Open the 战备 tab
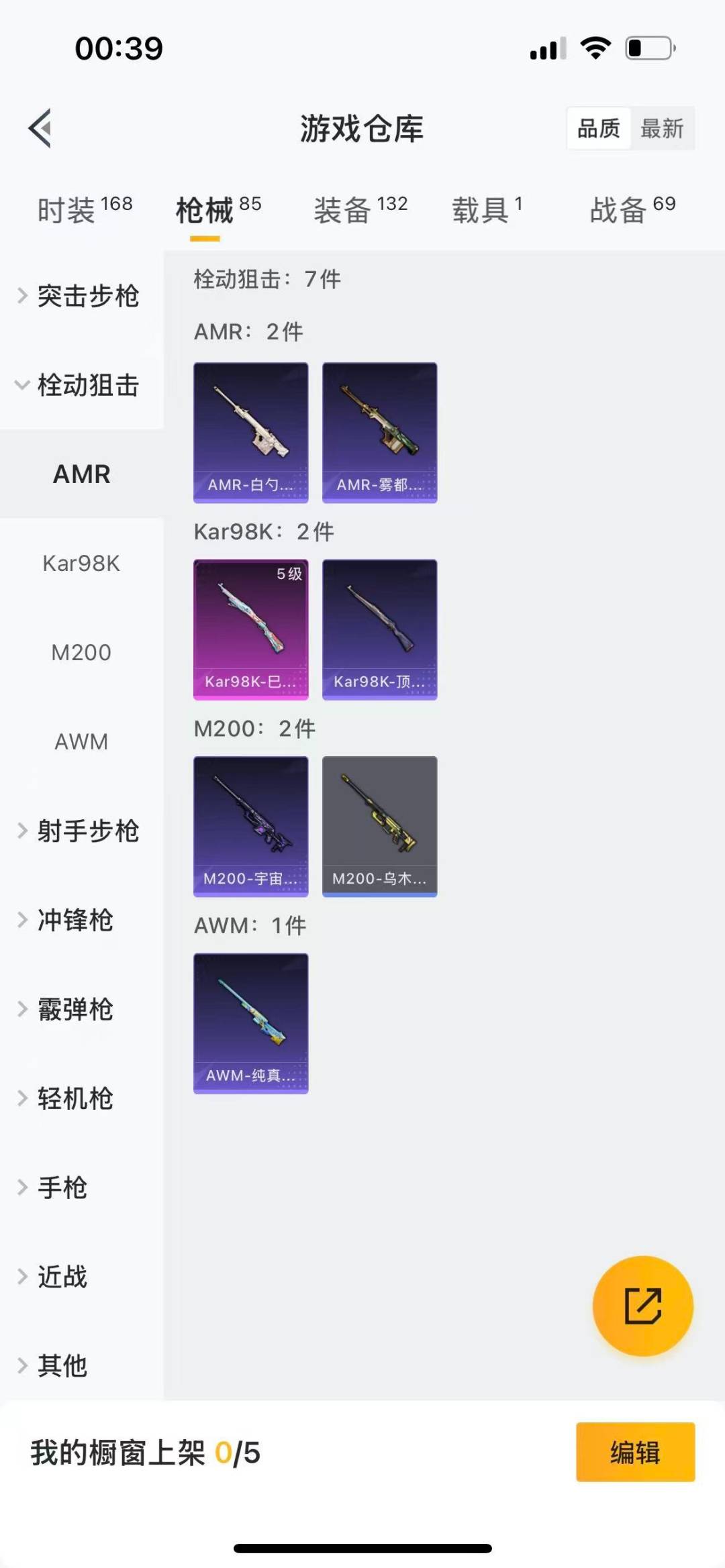Viewport: 725px width, 1568px height. pos(632,210)
